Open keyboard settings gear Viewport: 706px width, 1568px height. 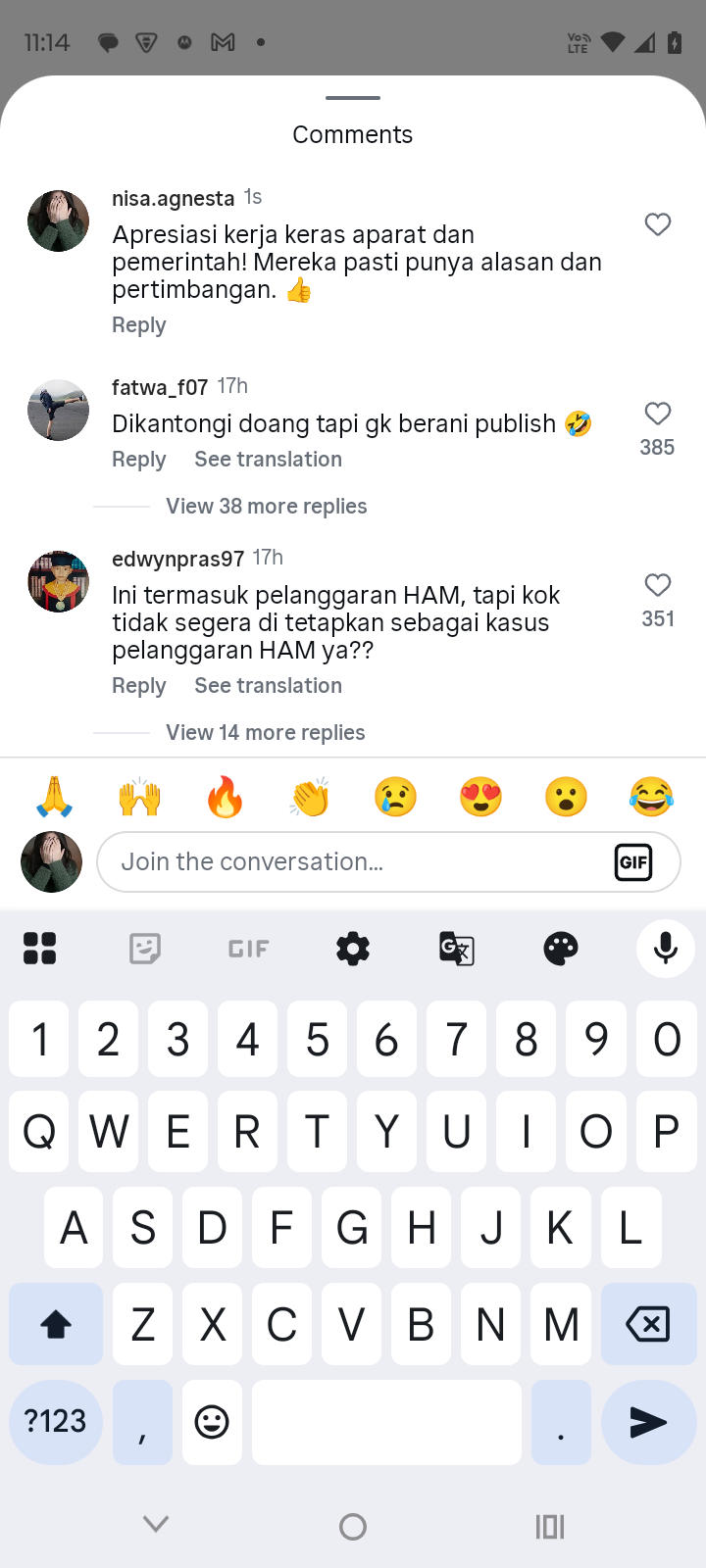pos(353,949)
